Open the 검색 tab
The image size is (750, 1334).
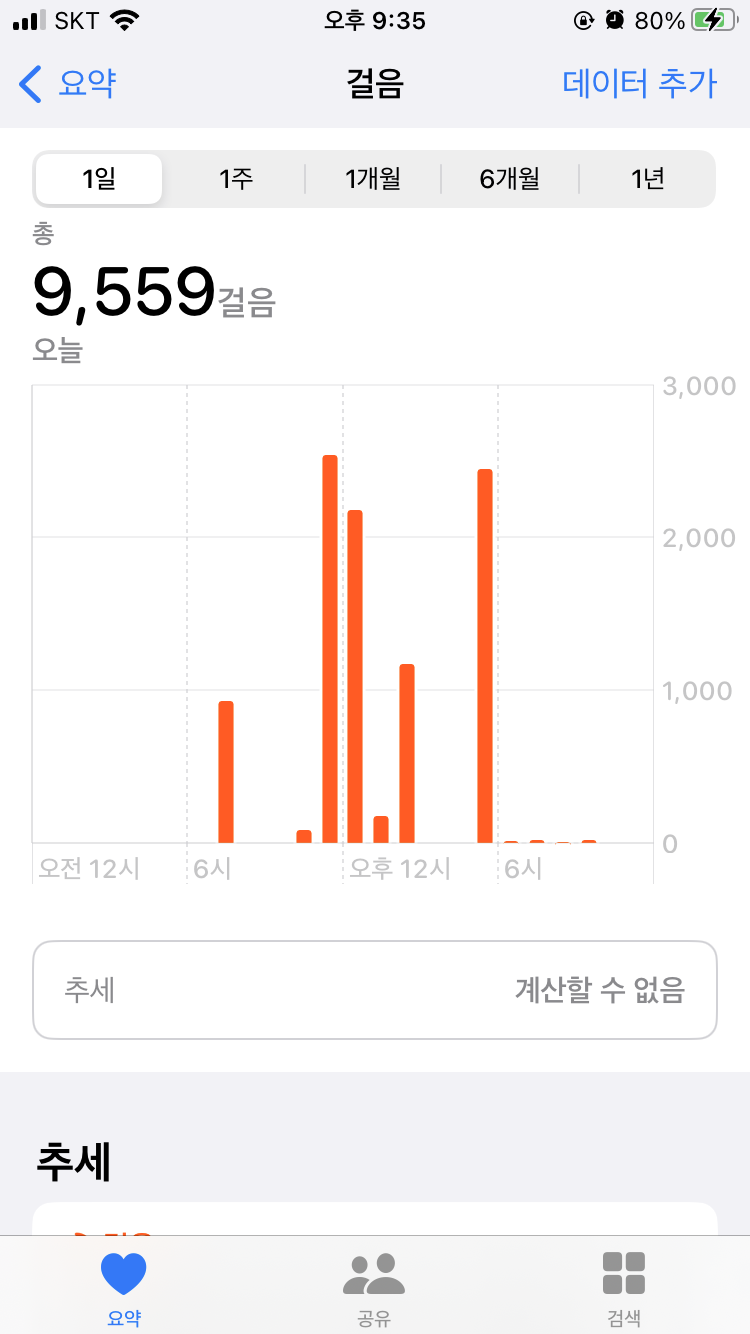[624, 1287]
